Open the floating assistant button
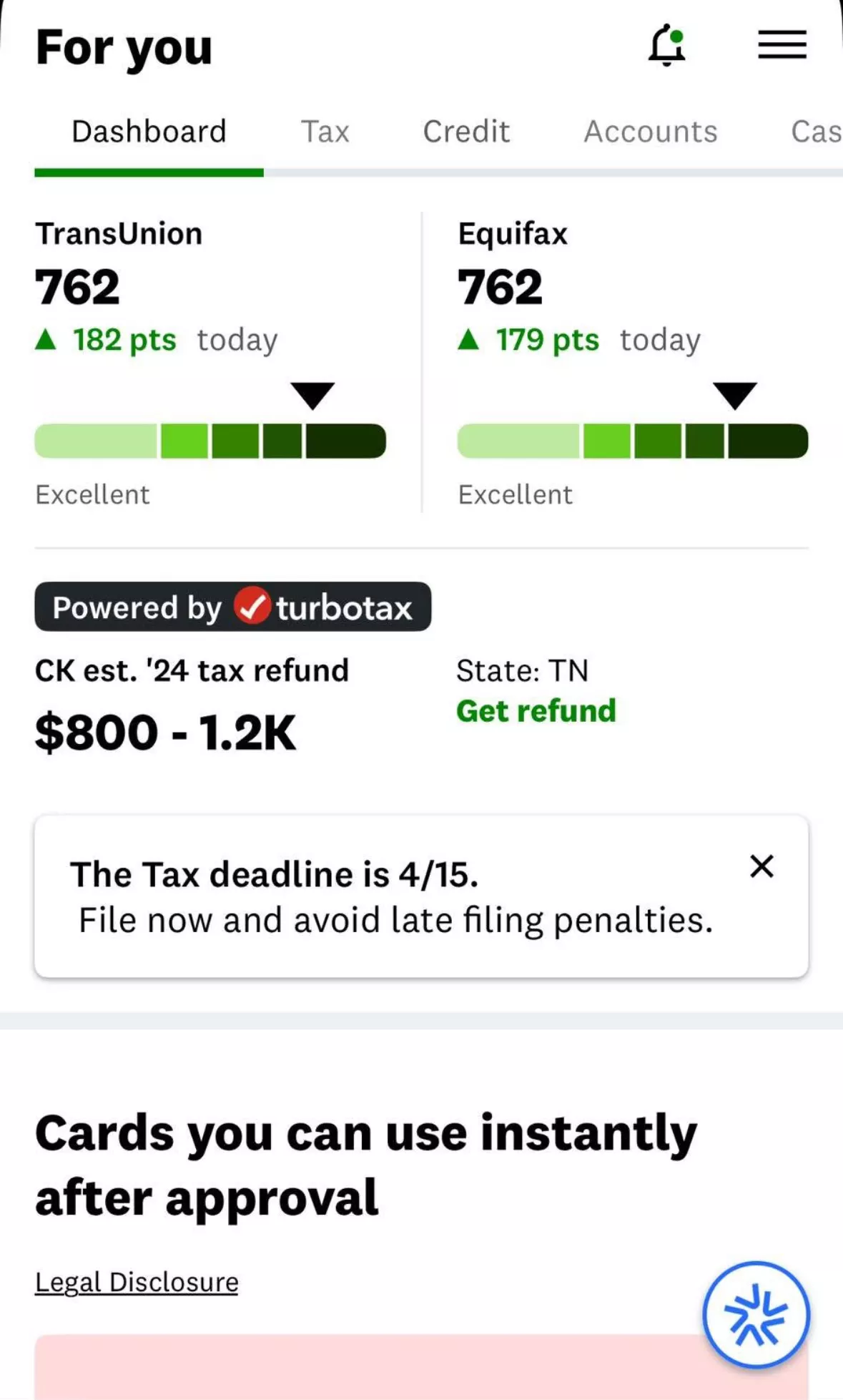This screenshot has height=1400, width=843. click(756, 1315)
